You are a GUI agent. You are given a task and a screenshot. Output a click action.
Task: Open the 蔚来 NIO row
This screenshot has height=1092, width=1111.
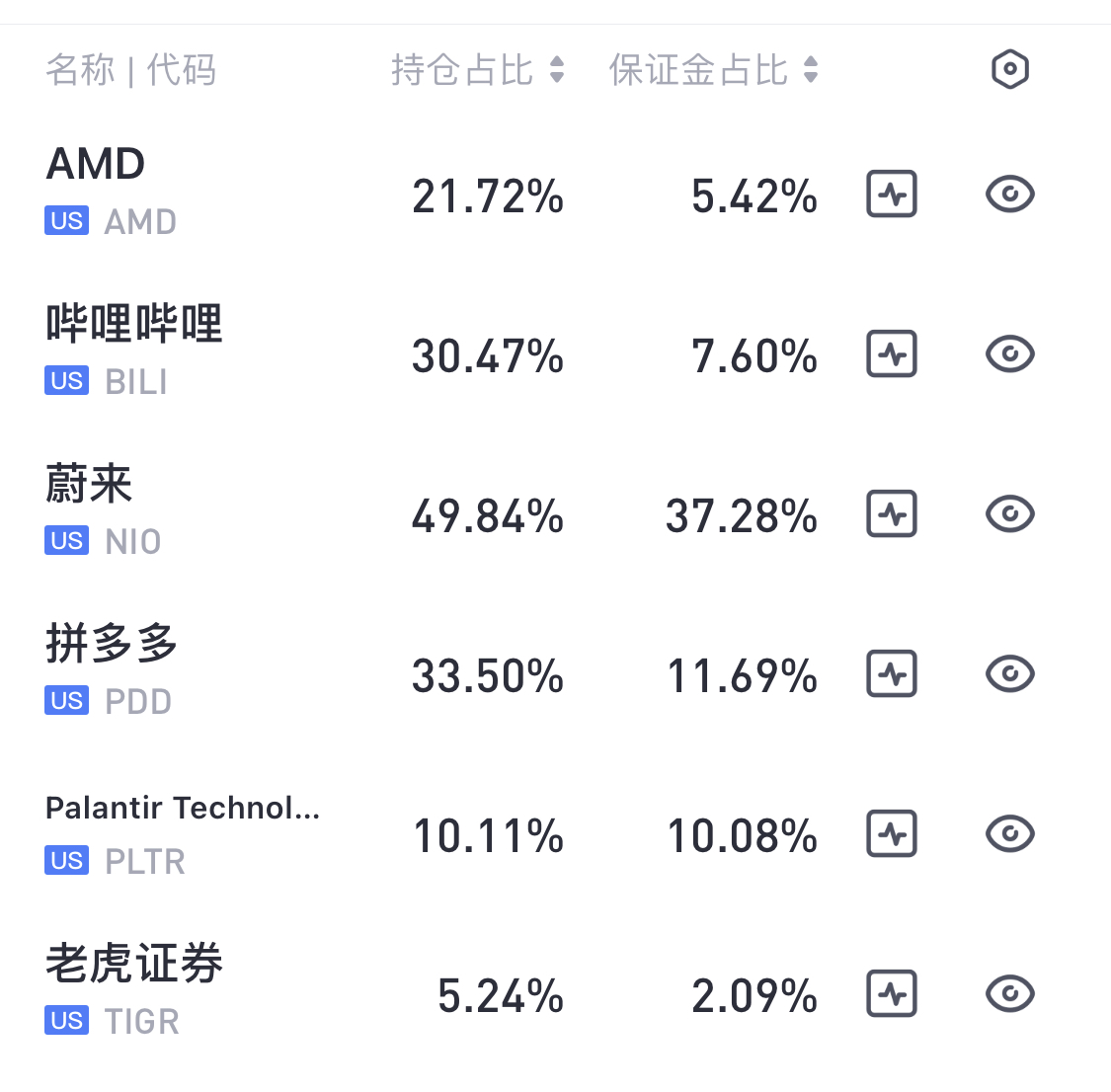coord(555,512)
